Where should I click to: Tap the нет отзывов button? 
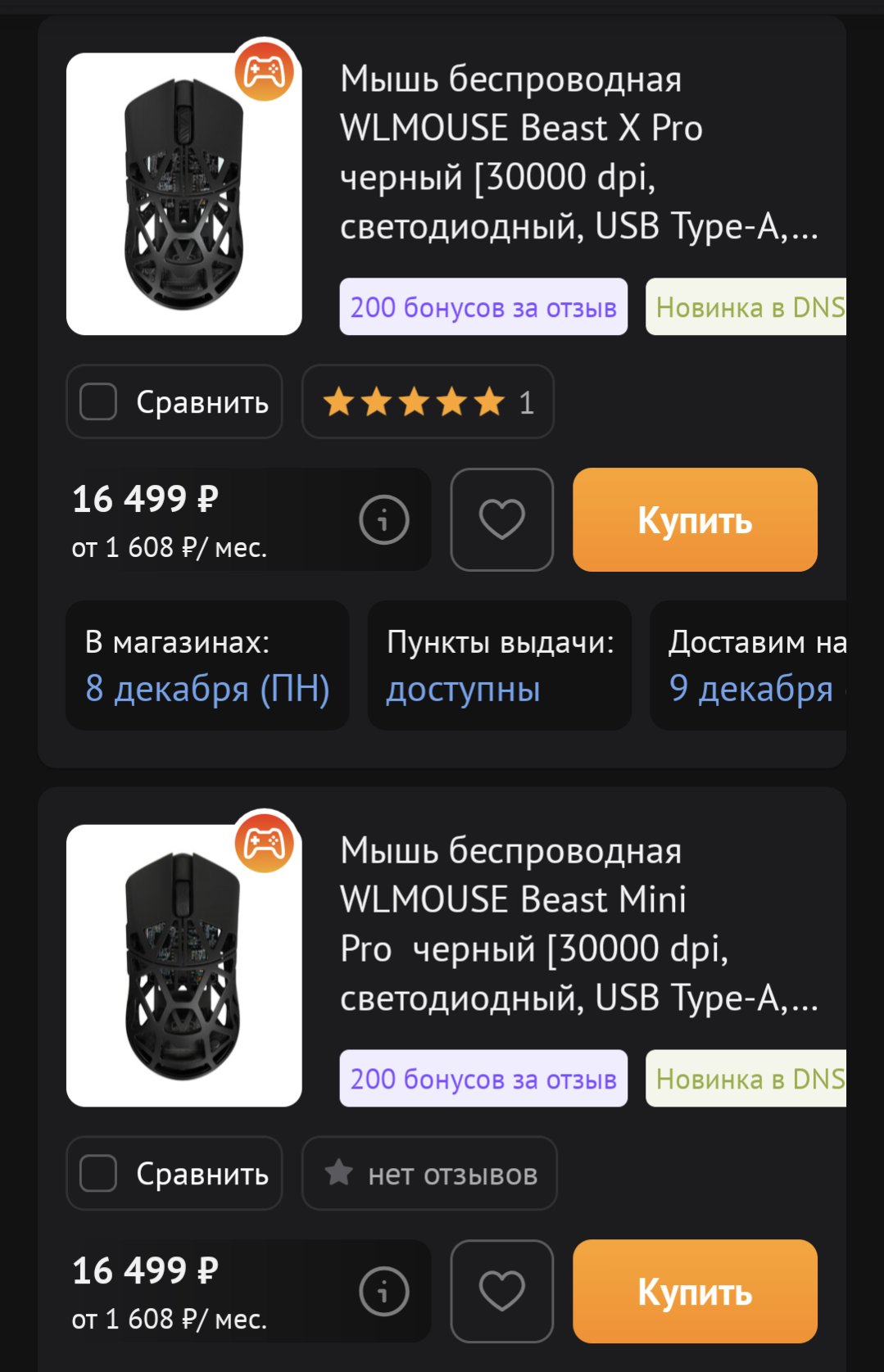429,1174
